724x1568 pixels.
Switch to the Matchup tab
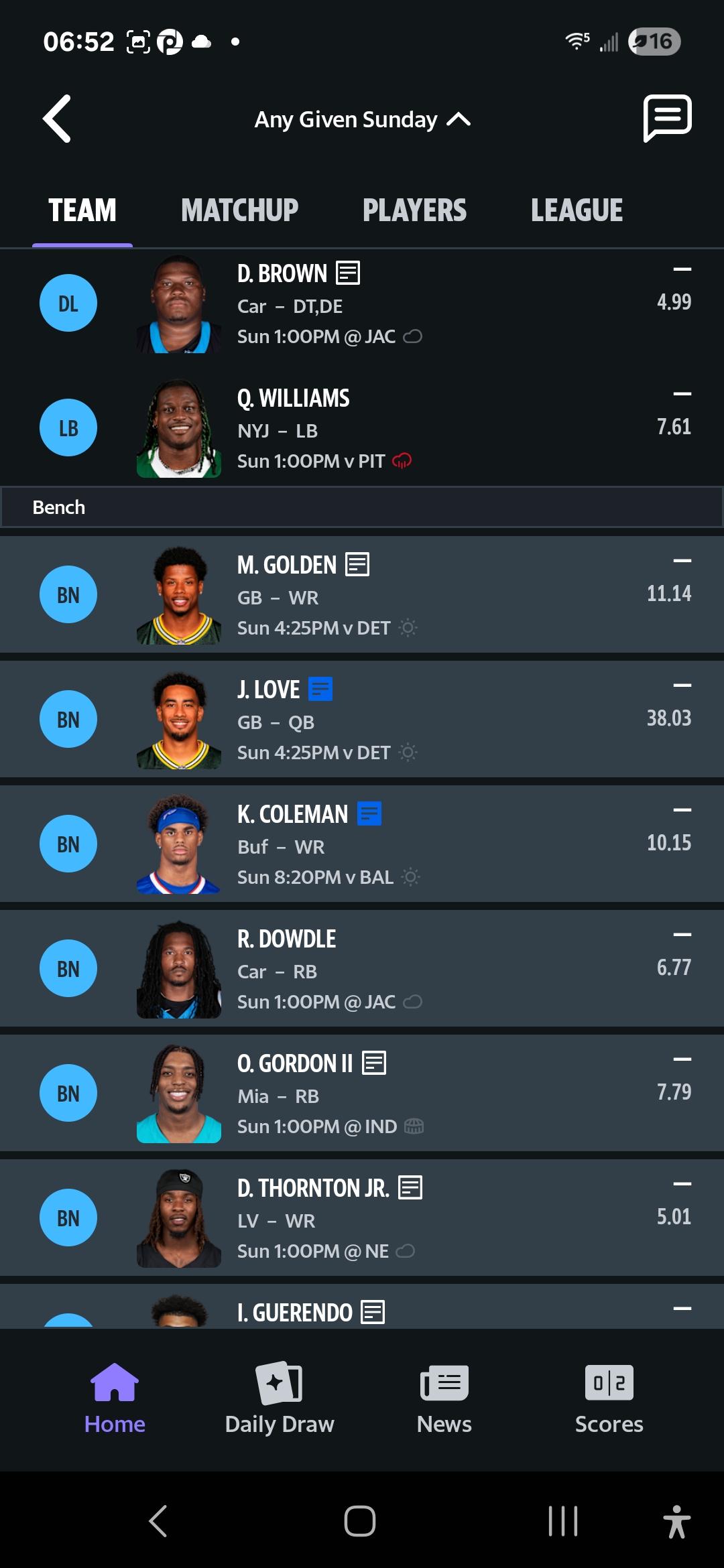[x=239, y=210]
